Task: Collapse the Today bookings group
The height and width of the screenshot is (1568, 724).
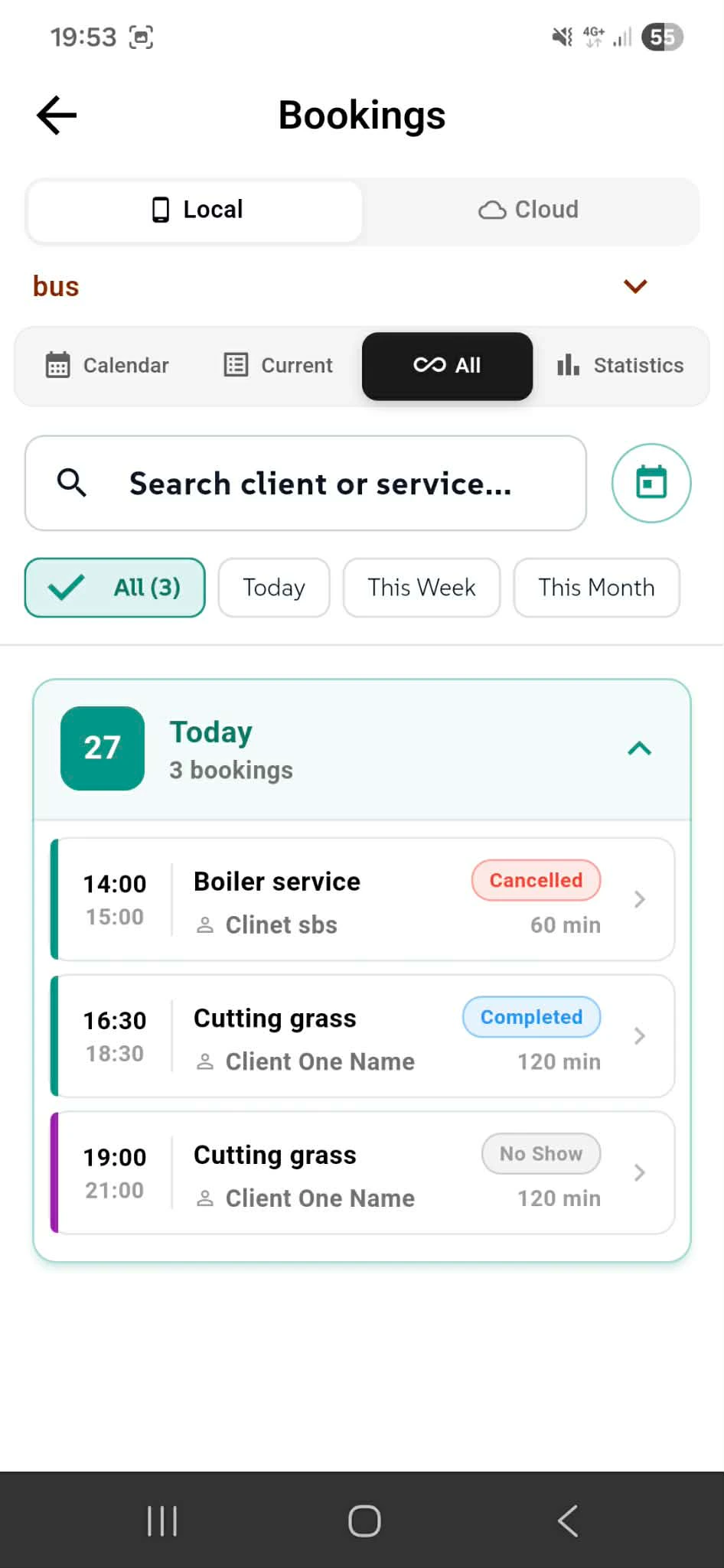Action: pyautogui.click(x=639, y=748)
